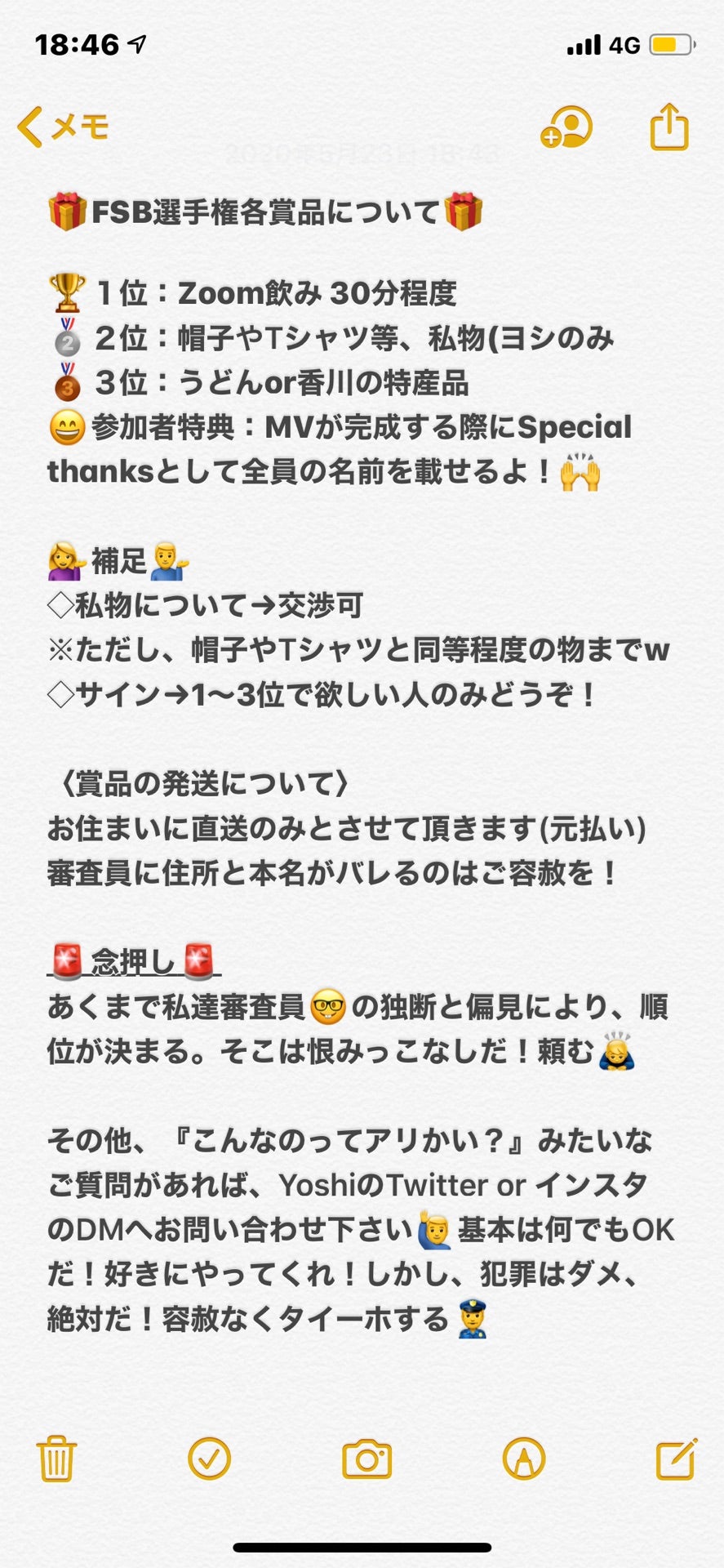Open the markup pen tool
Image resolution: width=724 pixels, height=1568 pixels.
[524, 1459]
